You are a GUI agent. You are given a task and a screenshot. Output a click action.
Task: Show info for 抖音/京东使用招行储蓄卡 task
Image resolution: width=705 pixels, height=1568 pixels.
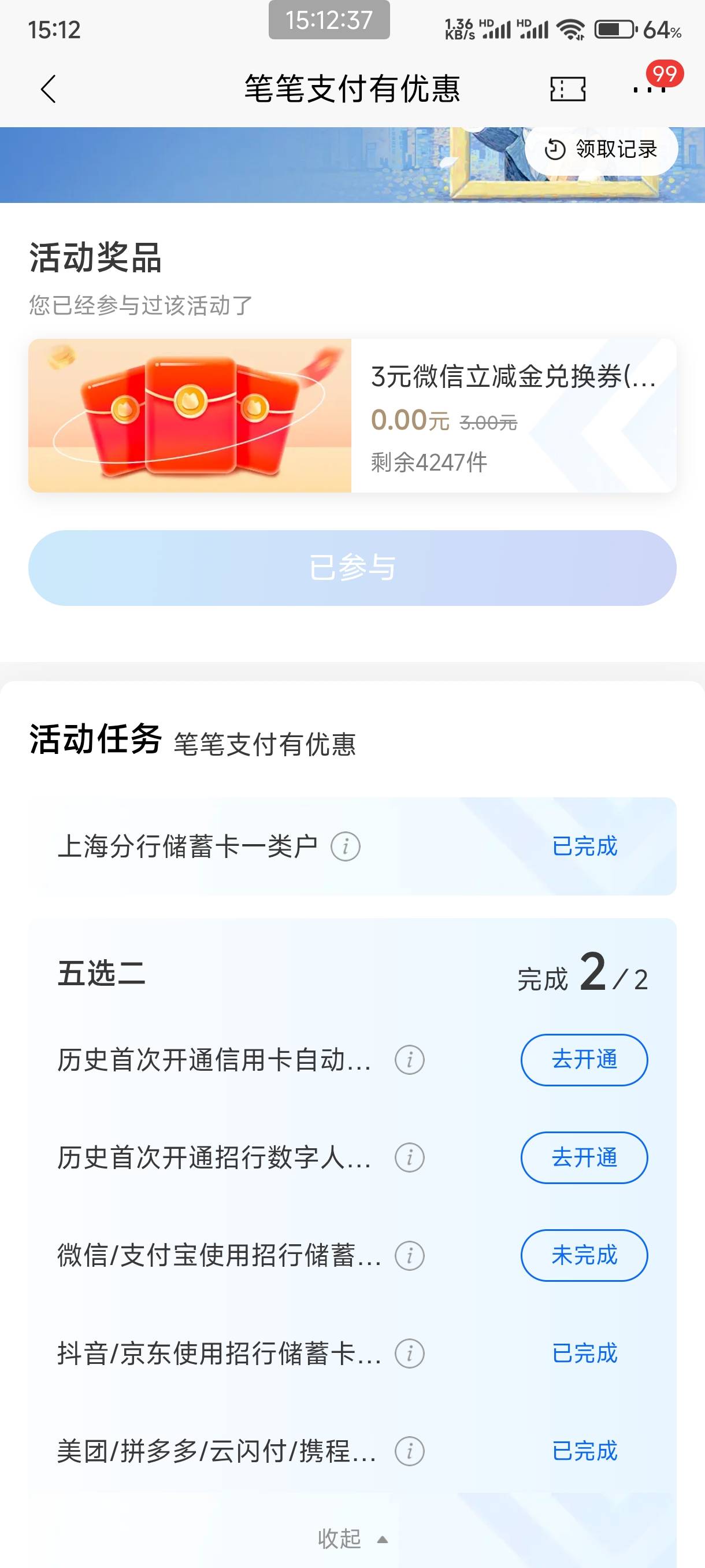[x=409, y=1353]
